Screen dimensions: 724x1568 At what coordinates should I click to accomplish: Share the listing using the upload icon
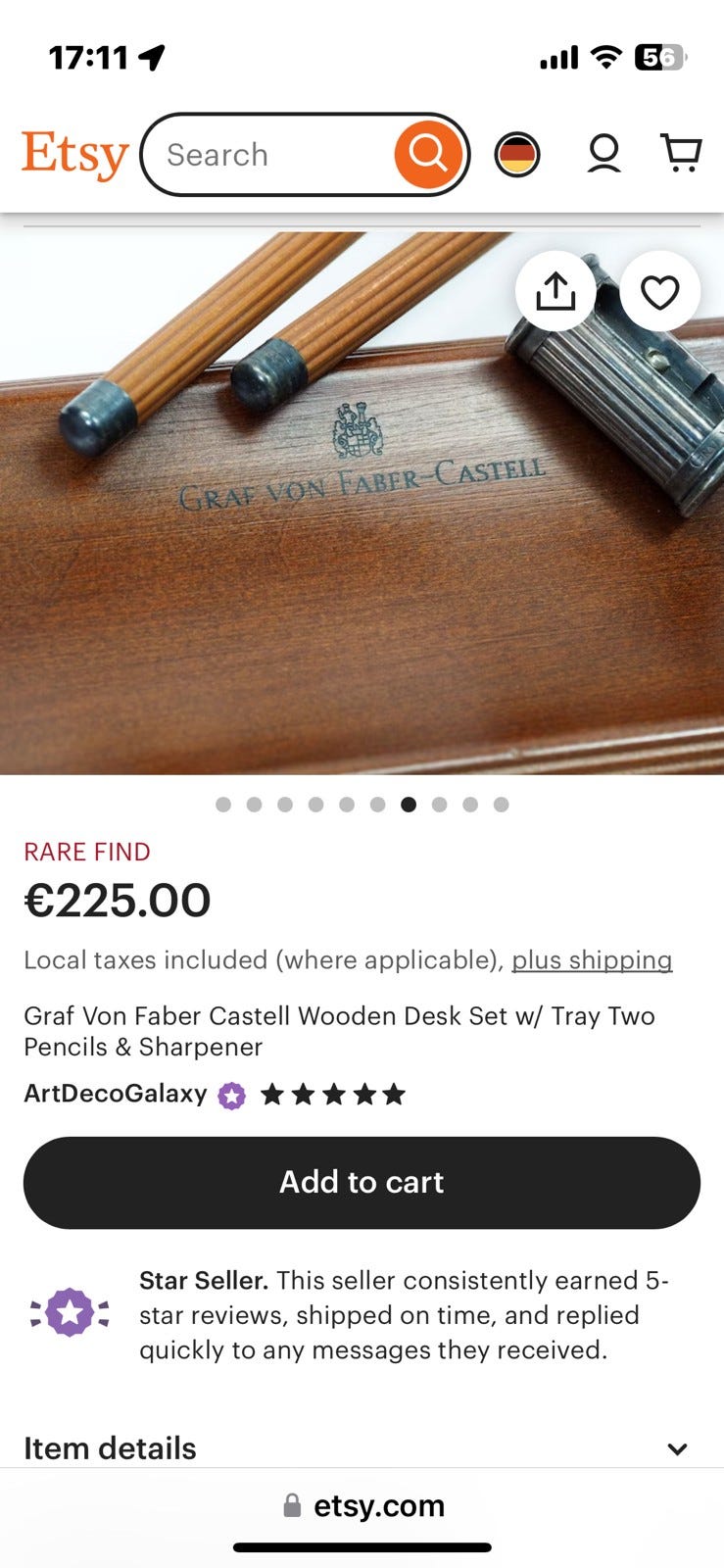(x=555, y=291)
